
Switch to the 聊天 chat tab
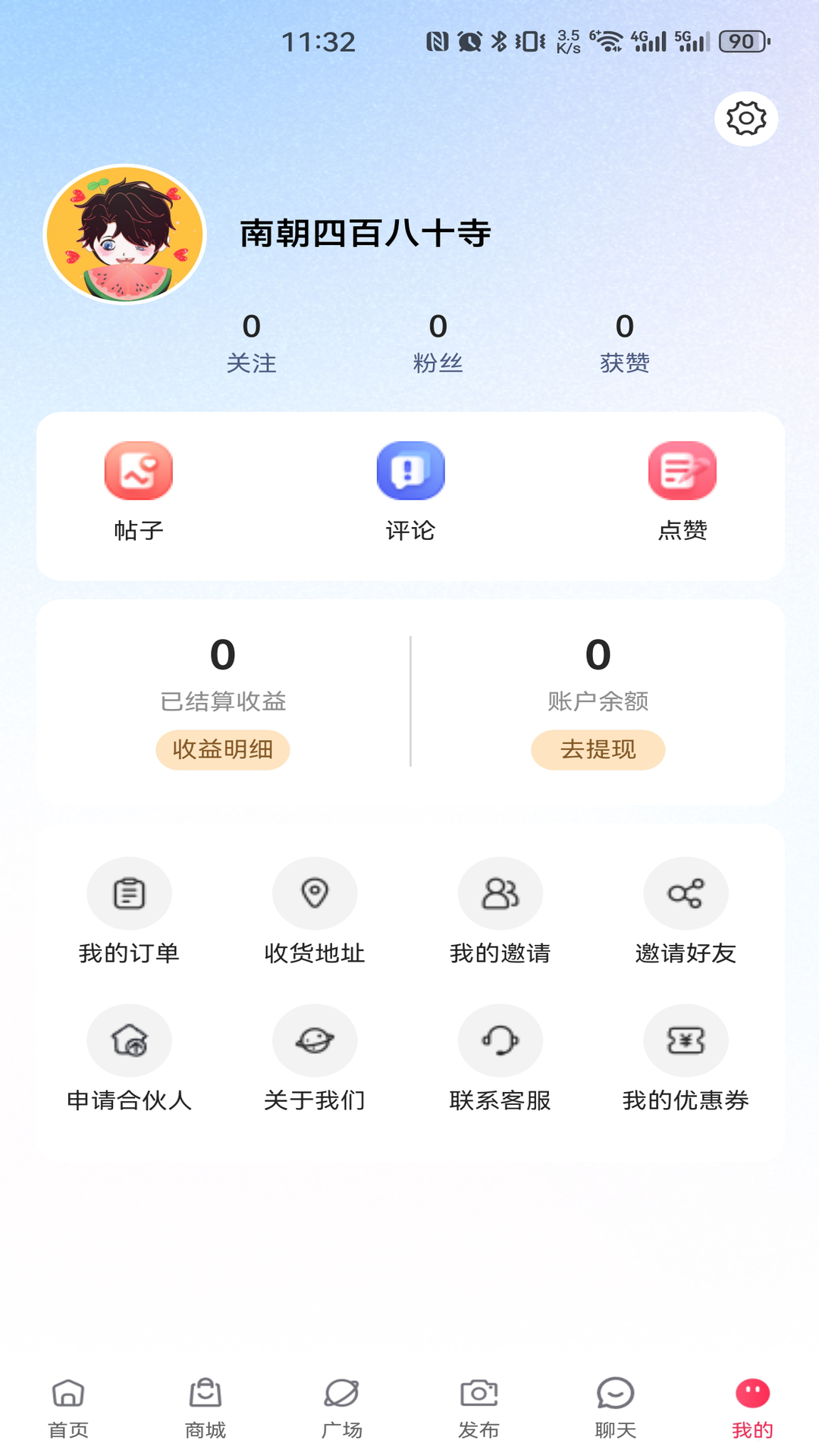click(615, 1407)
